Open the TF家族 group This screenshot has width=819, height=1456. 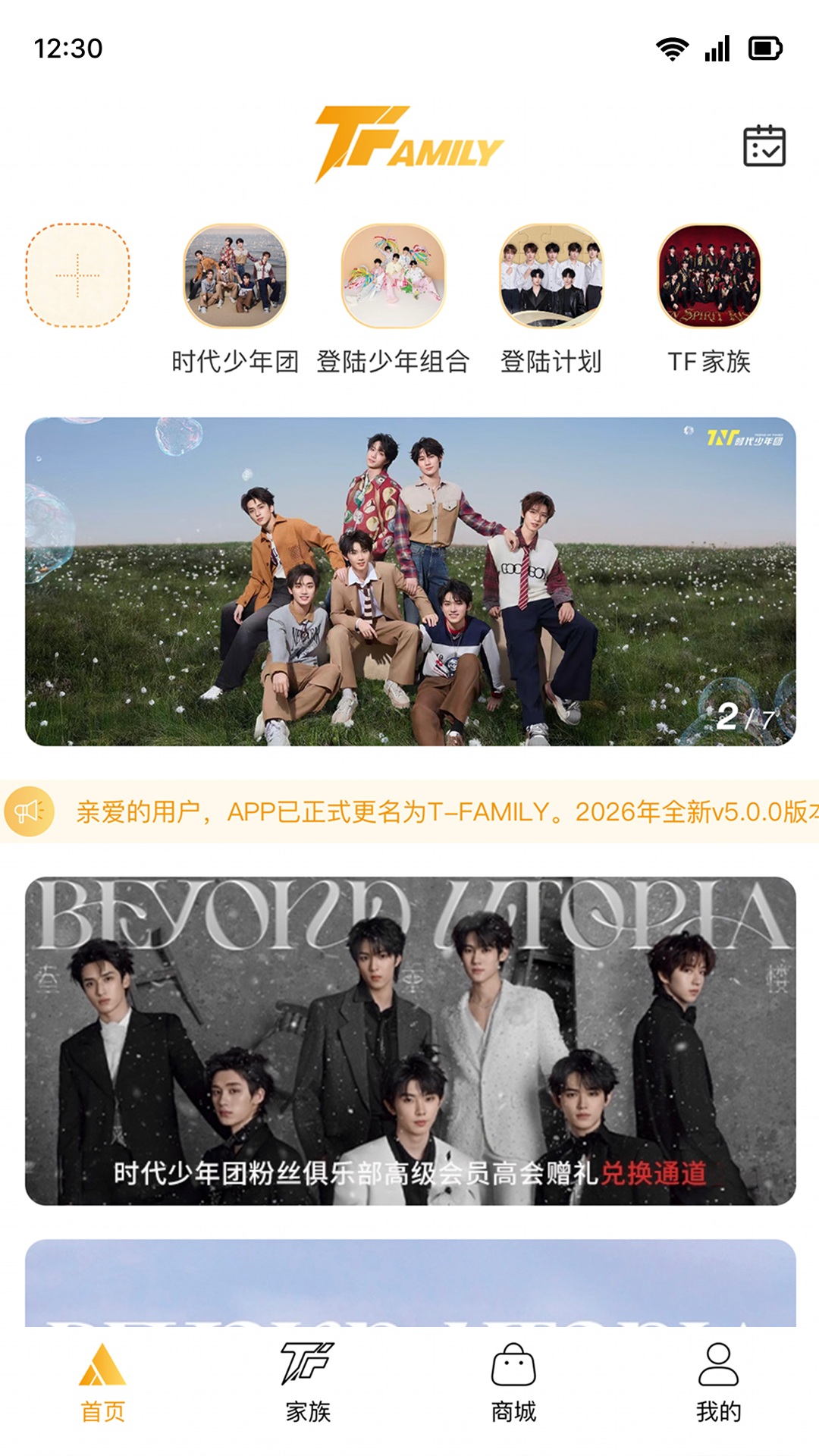[x=709, y=277]
